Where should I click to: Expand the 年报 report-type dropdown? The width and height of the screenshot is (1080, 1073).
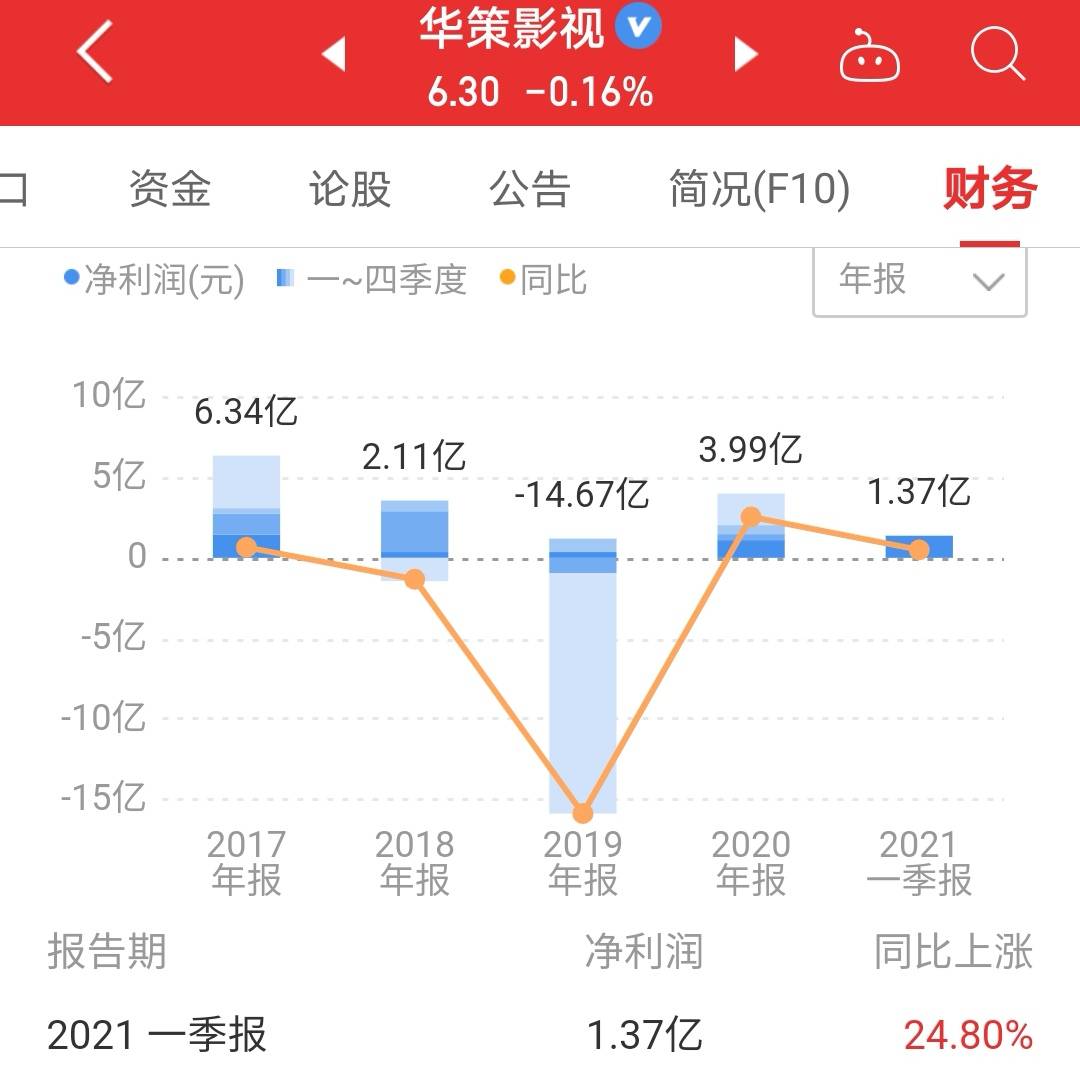click(919, 281)
